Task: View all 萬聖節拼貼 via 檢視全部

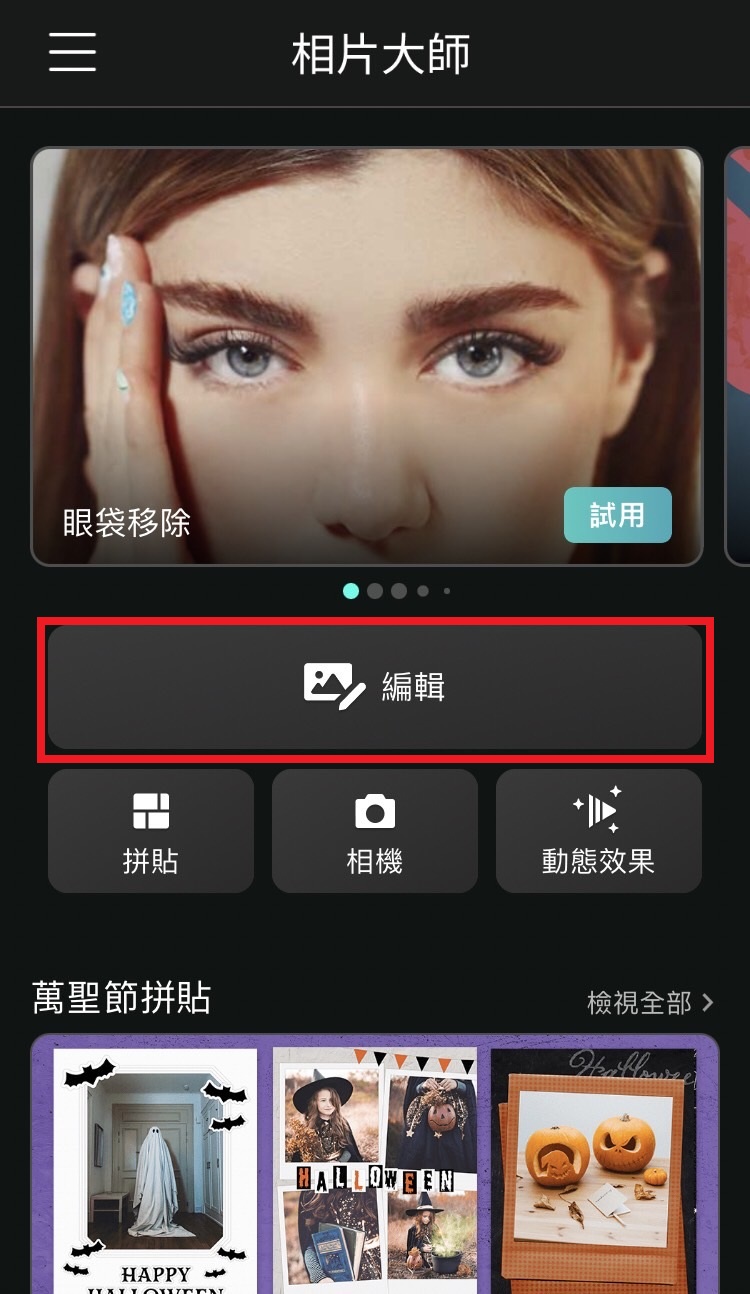Action: (x=650, y=1002)
